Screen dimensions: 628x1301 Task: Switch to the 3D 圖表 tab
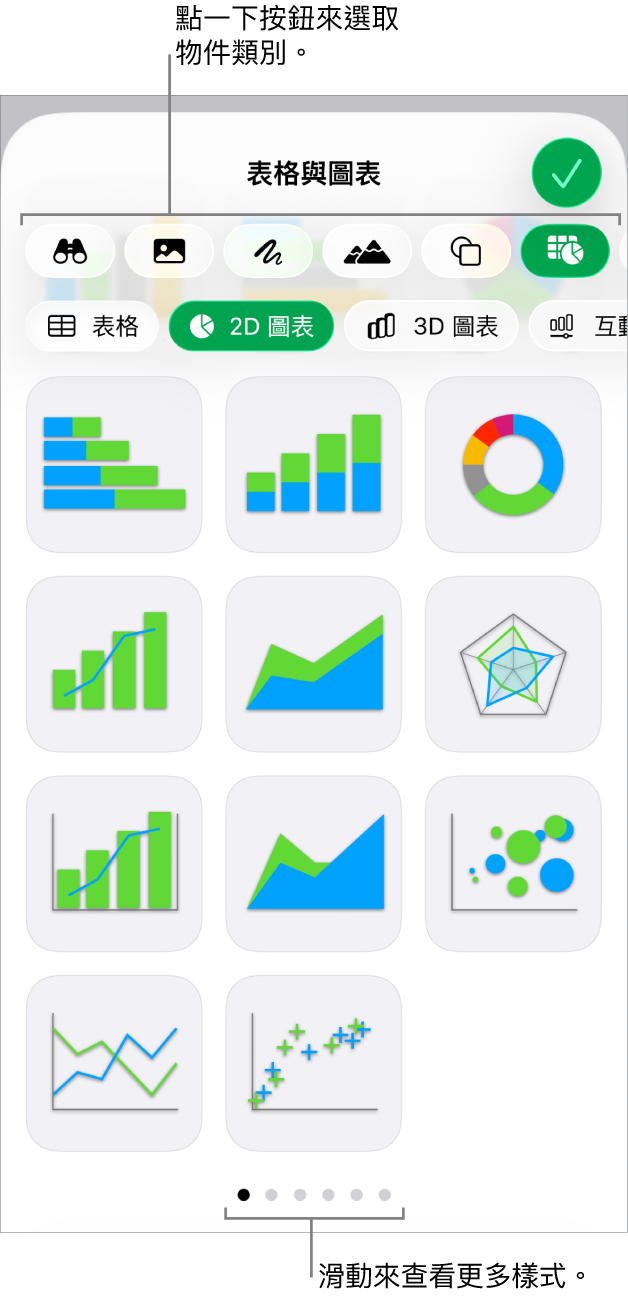click(431, 326)
